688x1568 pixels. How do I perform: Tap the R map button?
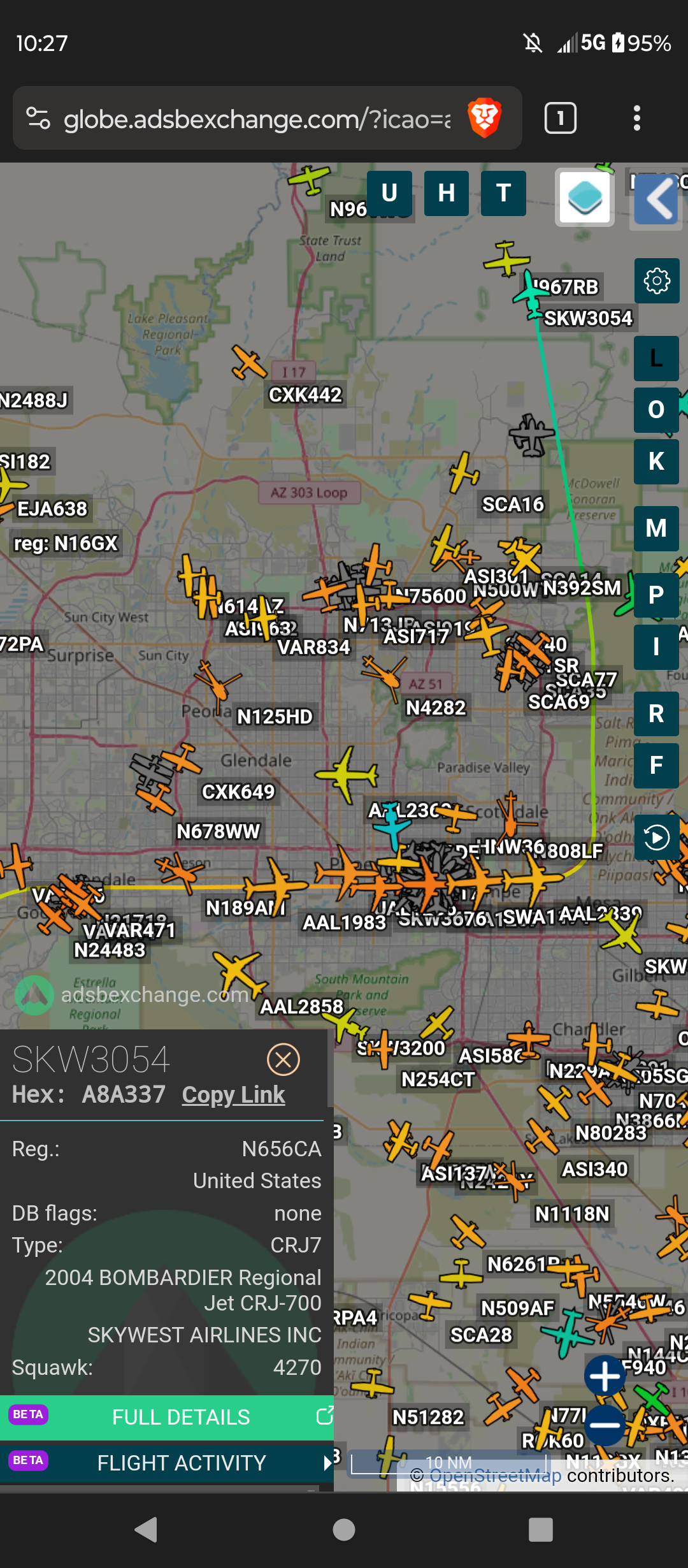click(657, 714)
